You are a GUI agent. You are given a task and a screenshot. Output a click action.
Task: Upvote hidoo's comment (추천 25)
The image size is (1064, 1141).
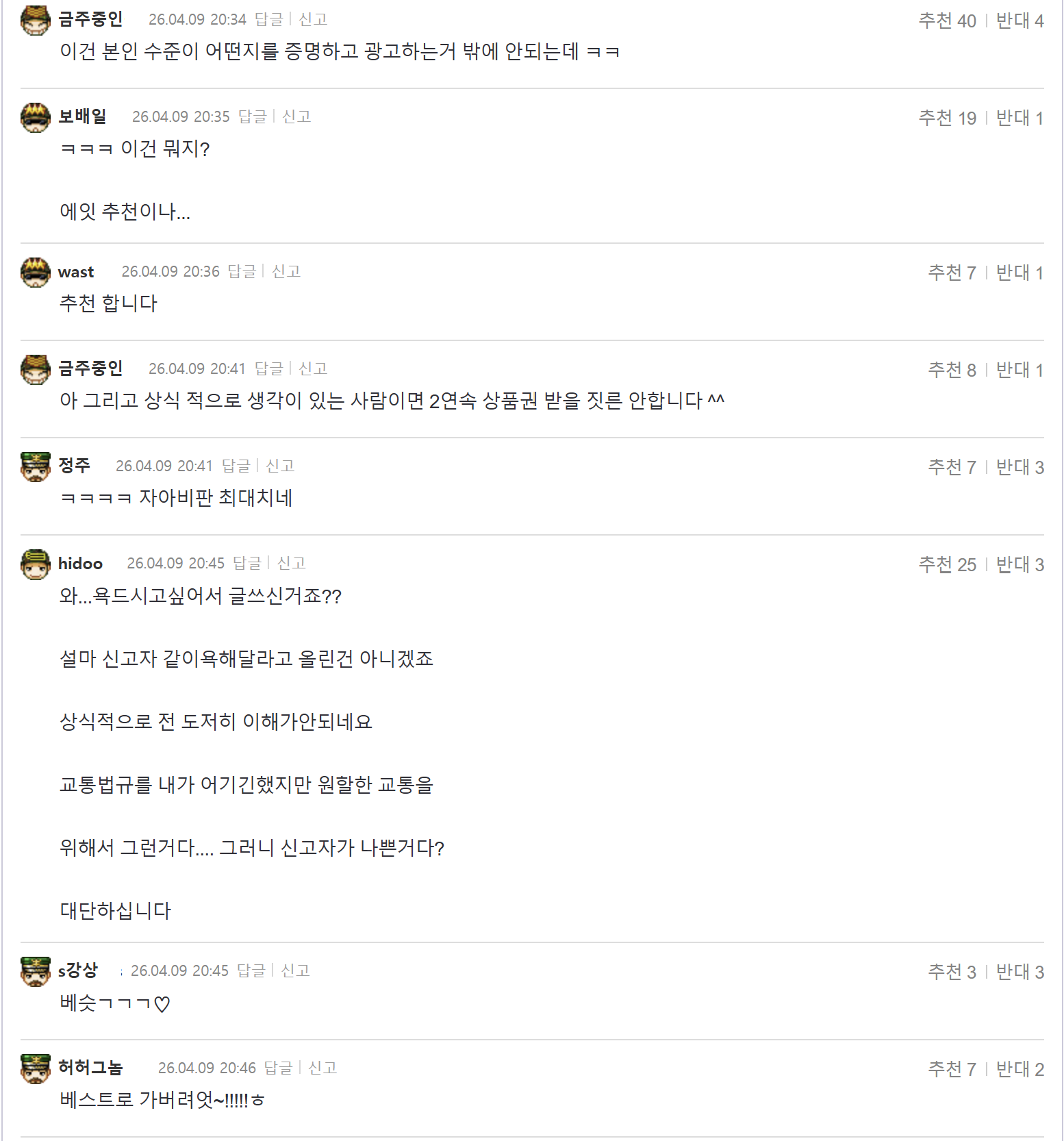[x=947, y=565]
